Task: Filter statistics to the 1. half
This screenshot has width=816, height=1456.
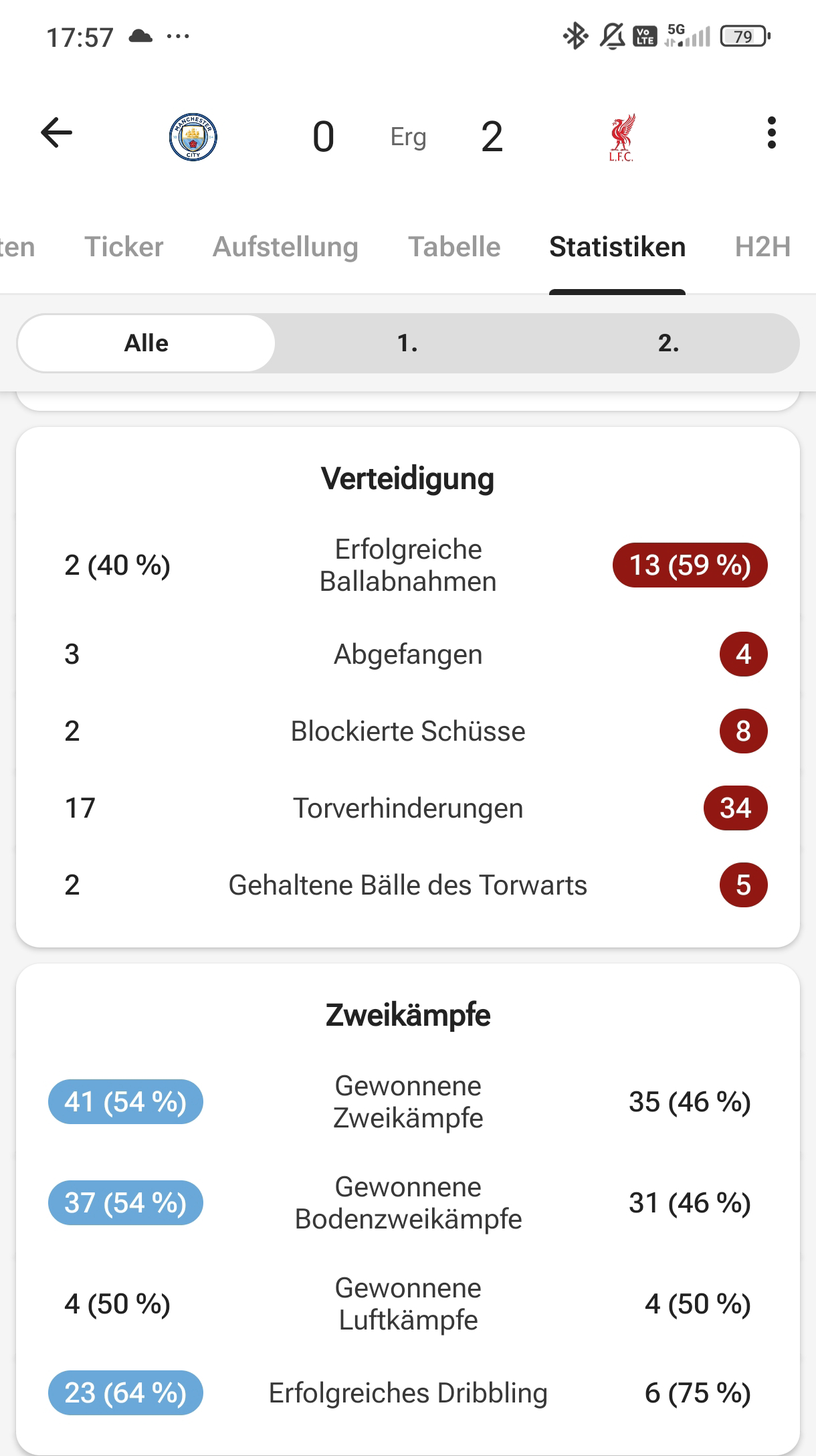Action: (x=407, y=343)
